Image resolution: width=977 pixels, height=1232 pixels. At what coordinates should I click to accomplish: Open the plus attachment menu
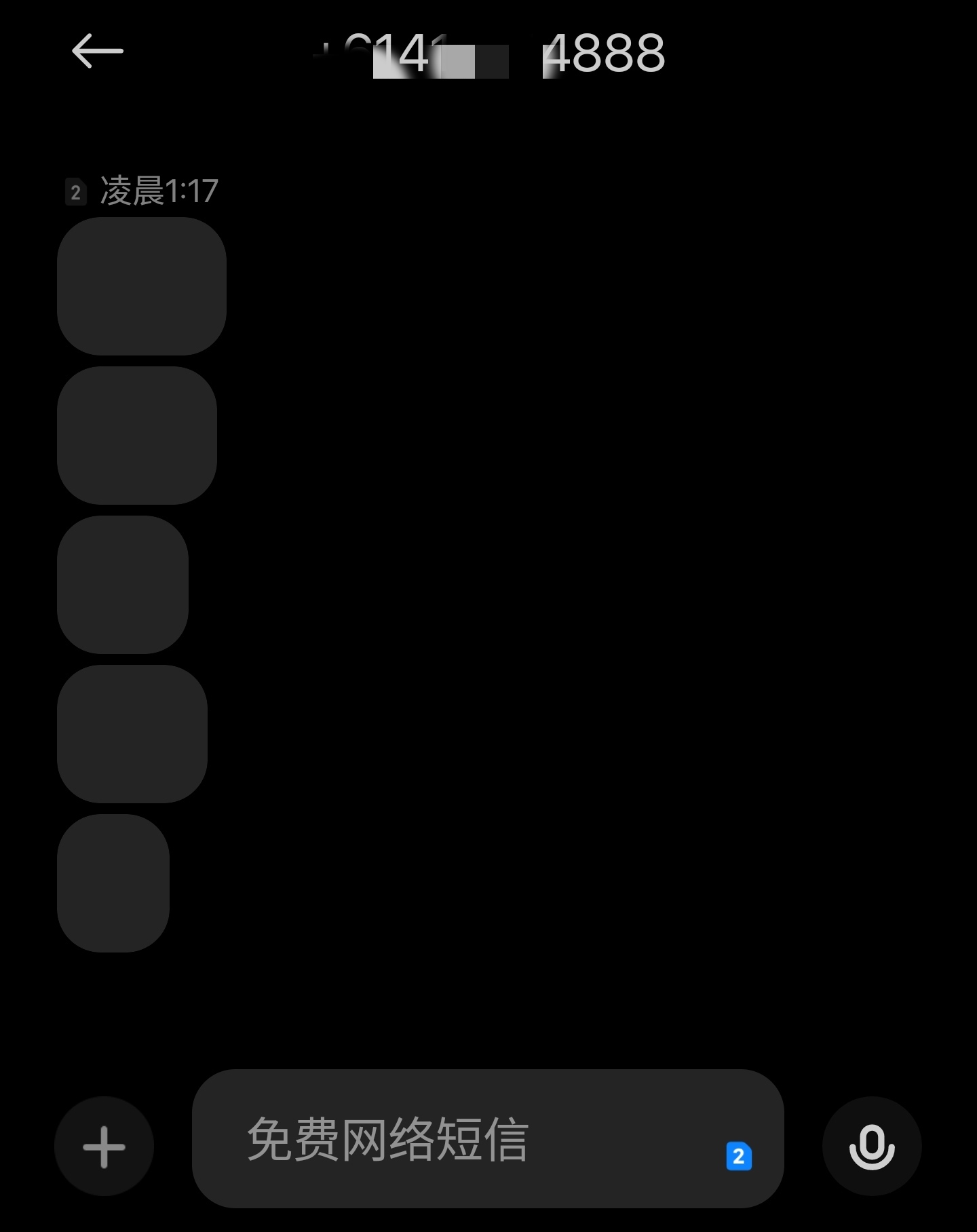click(x=104, y=1147)
